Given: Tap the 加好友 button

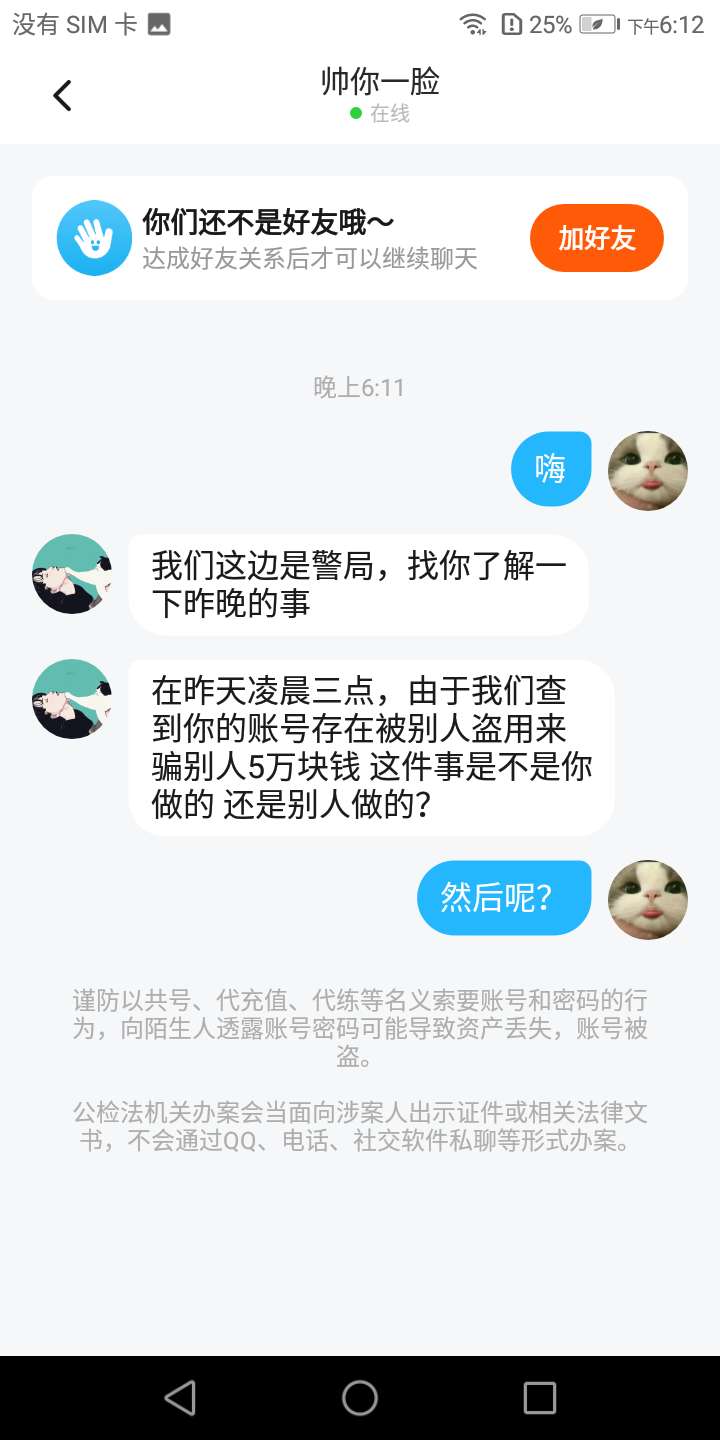Looking at the screenshot, I should tap(597, 238).
